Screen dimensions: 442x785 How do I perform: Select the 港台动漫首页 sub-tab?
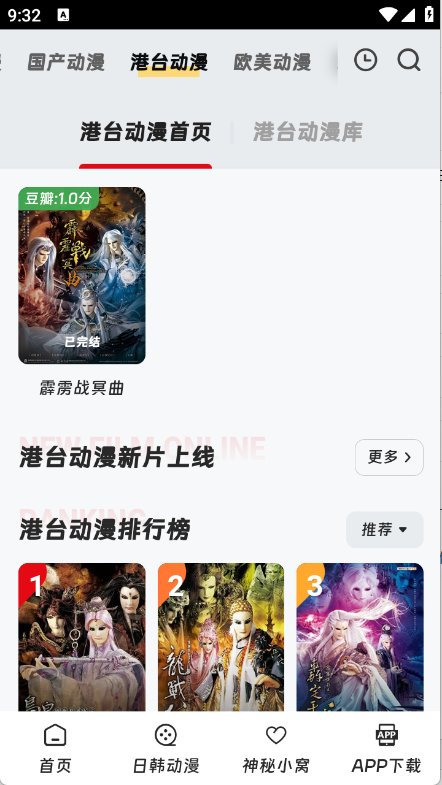[146, 132]
